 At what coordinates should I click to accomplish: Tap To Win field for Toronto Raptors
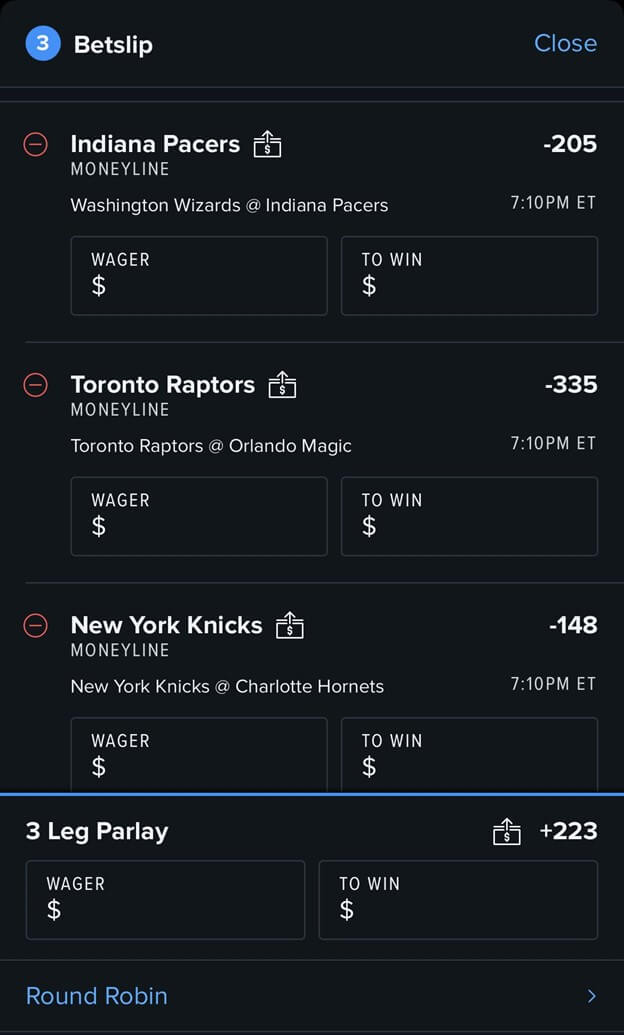469,516
